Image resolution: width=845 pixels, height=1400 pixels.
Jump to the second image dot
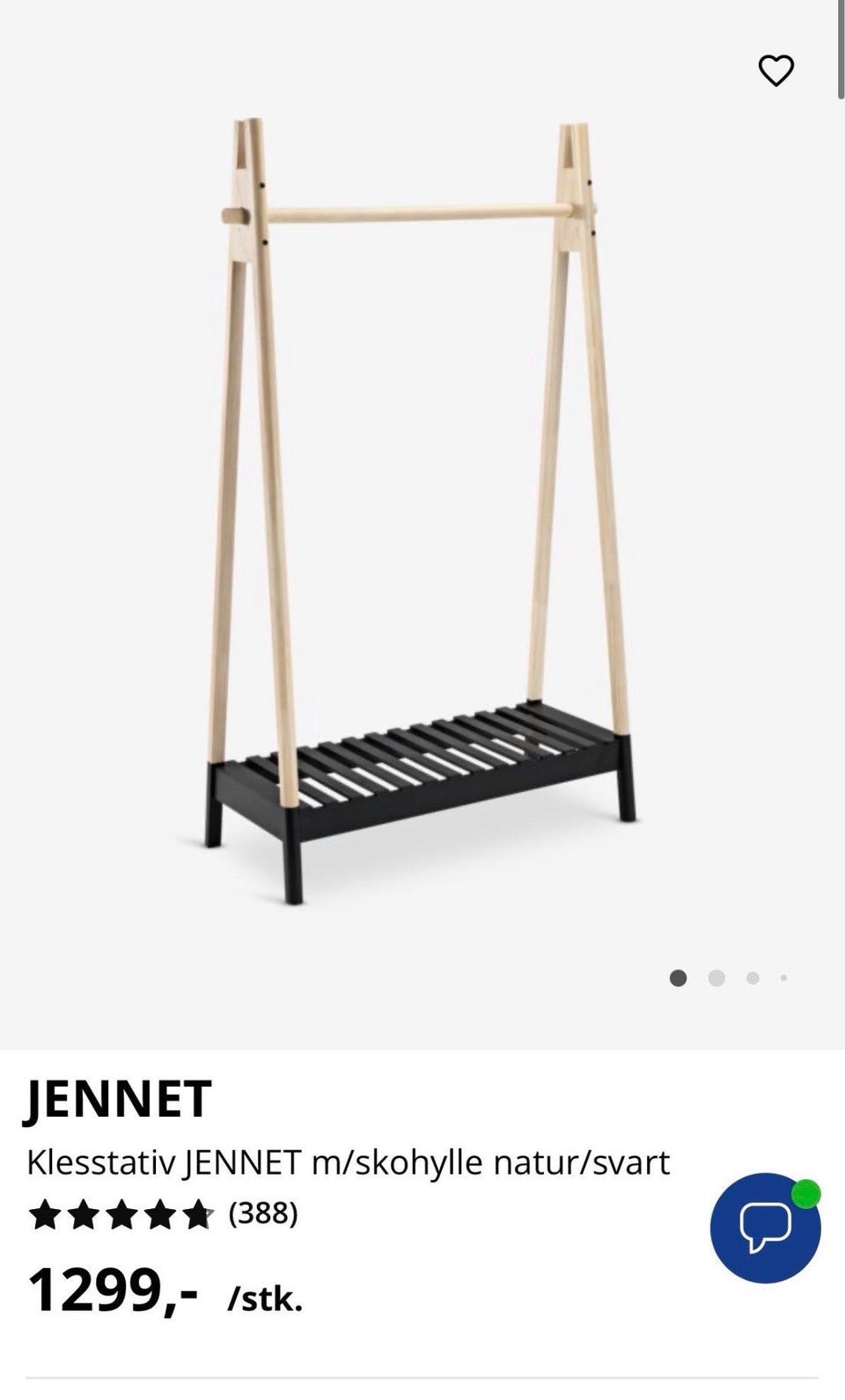716,978
